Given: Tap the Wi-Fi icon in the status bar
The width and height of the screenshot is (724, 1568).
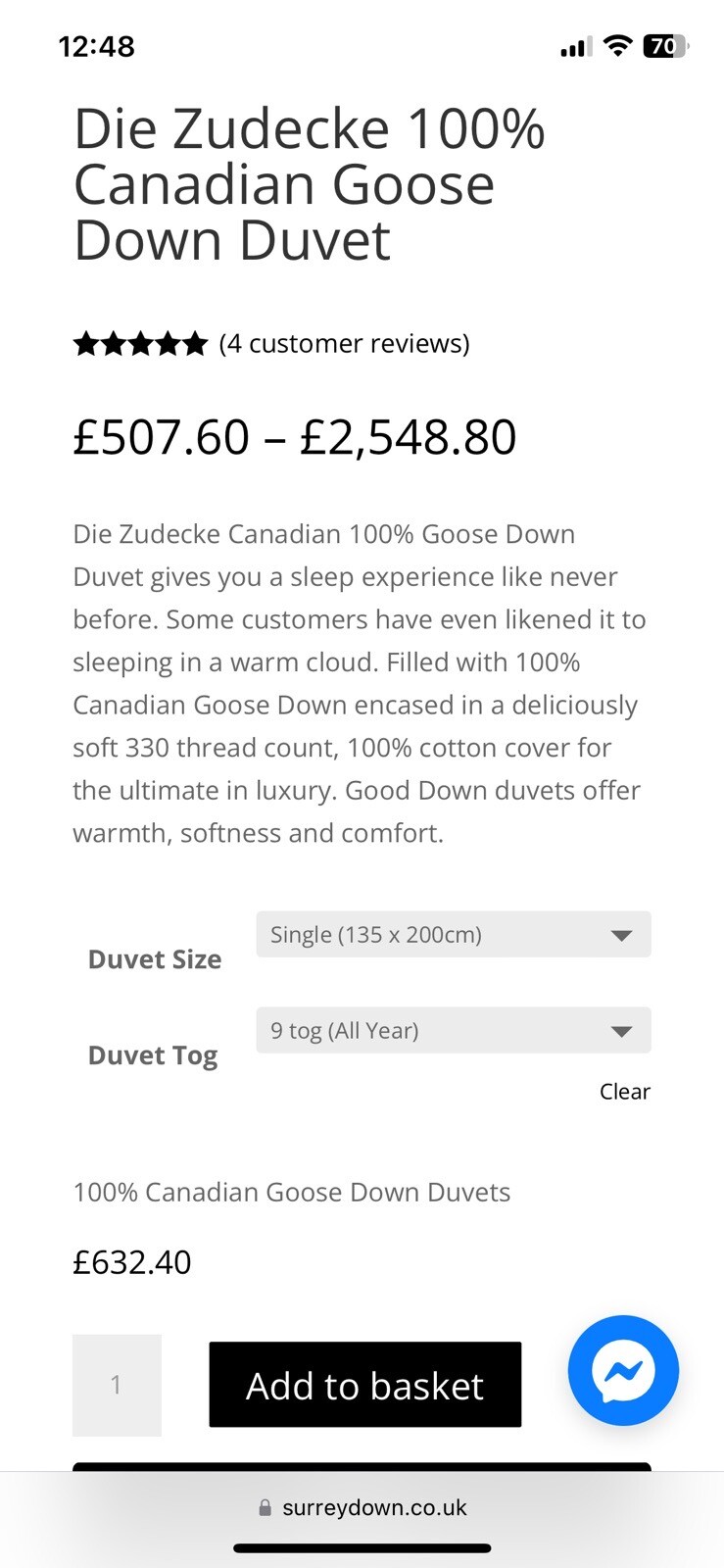Looking at the screenshot, I should click(x=617, y=46).
